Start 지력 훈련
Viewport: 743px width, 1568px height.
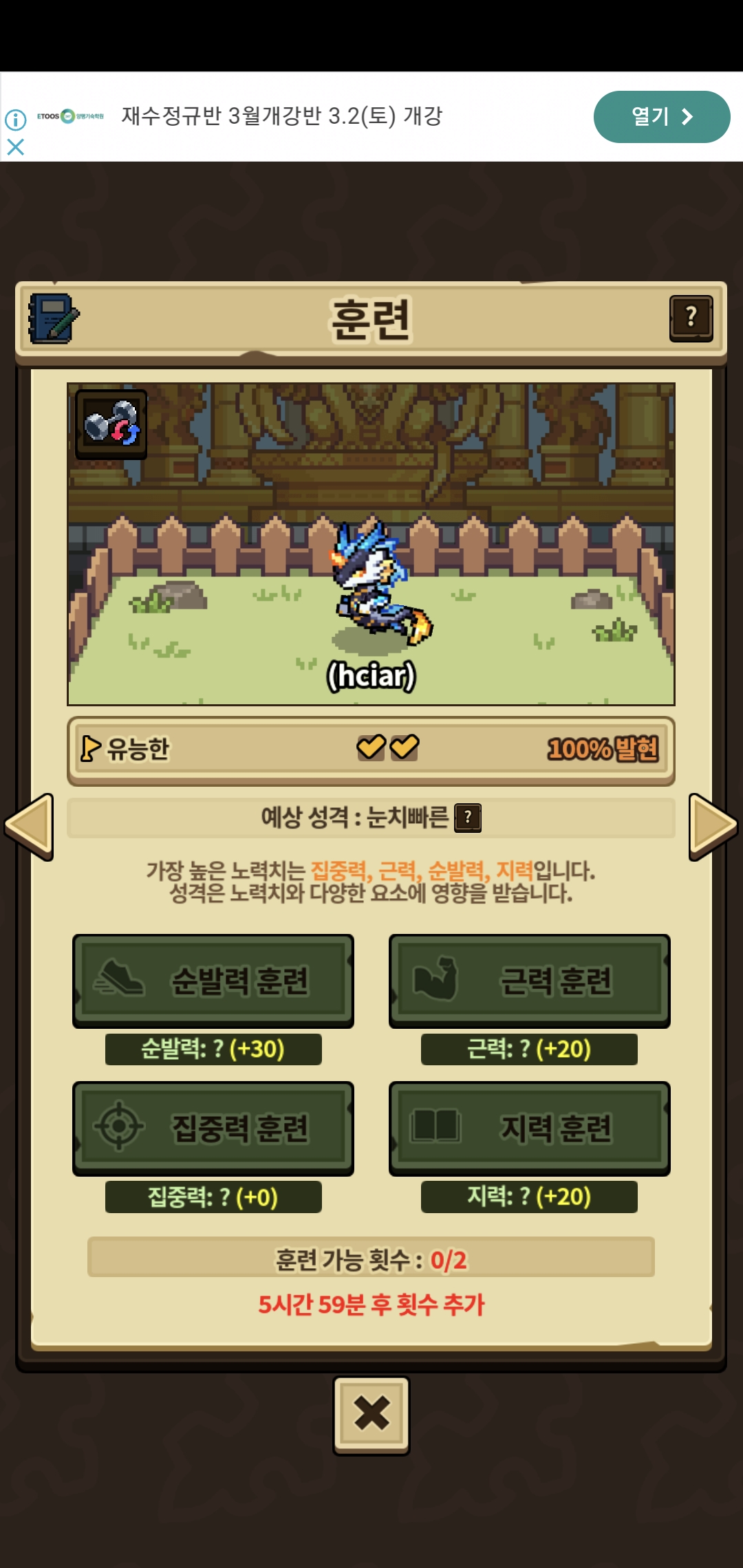point(529,1128)
